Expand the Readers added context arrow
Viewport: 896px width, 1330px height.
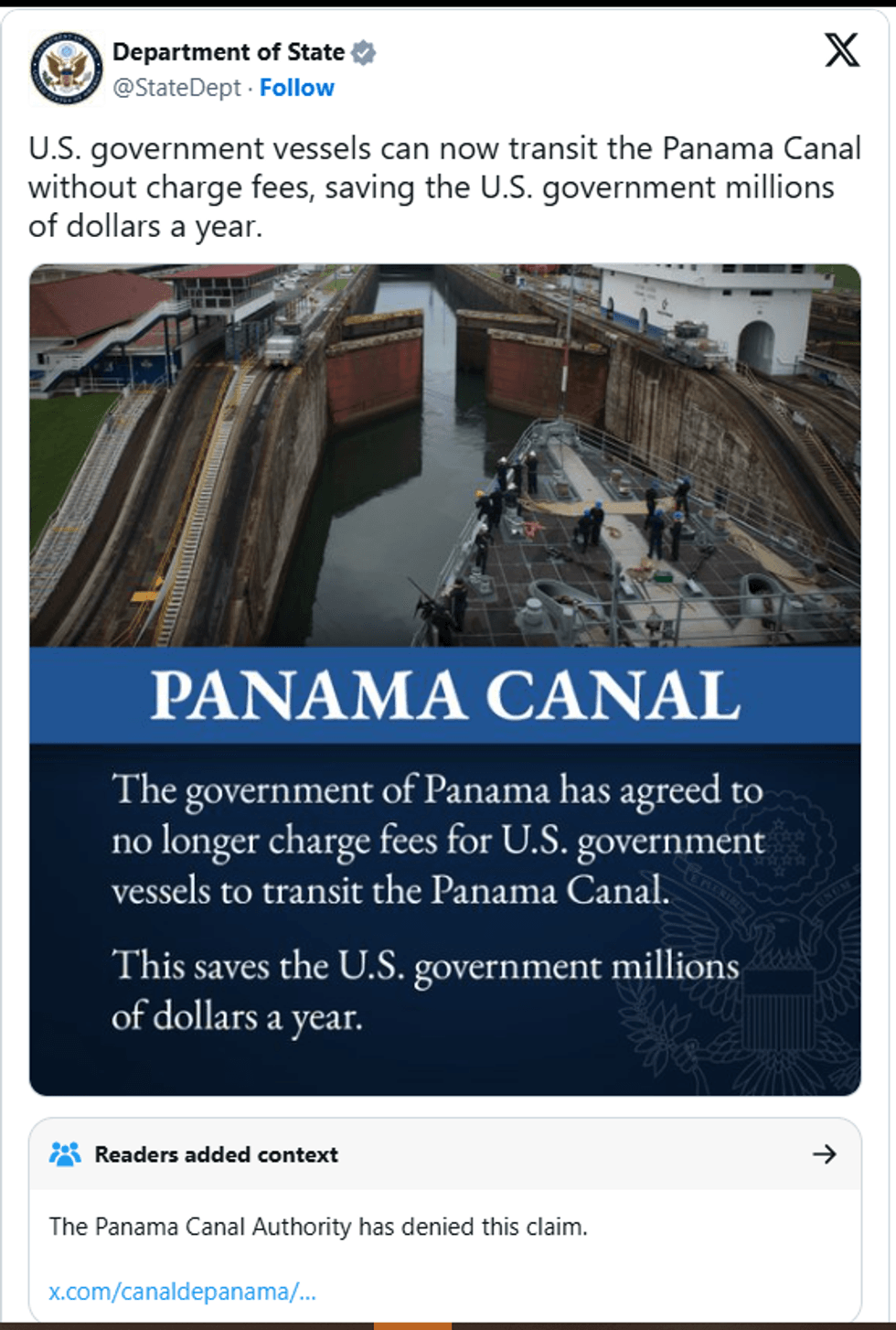[x=824, y=1154]
